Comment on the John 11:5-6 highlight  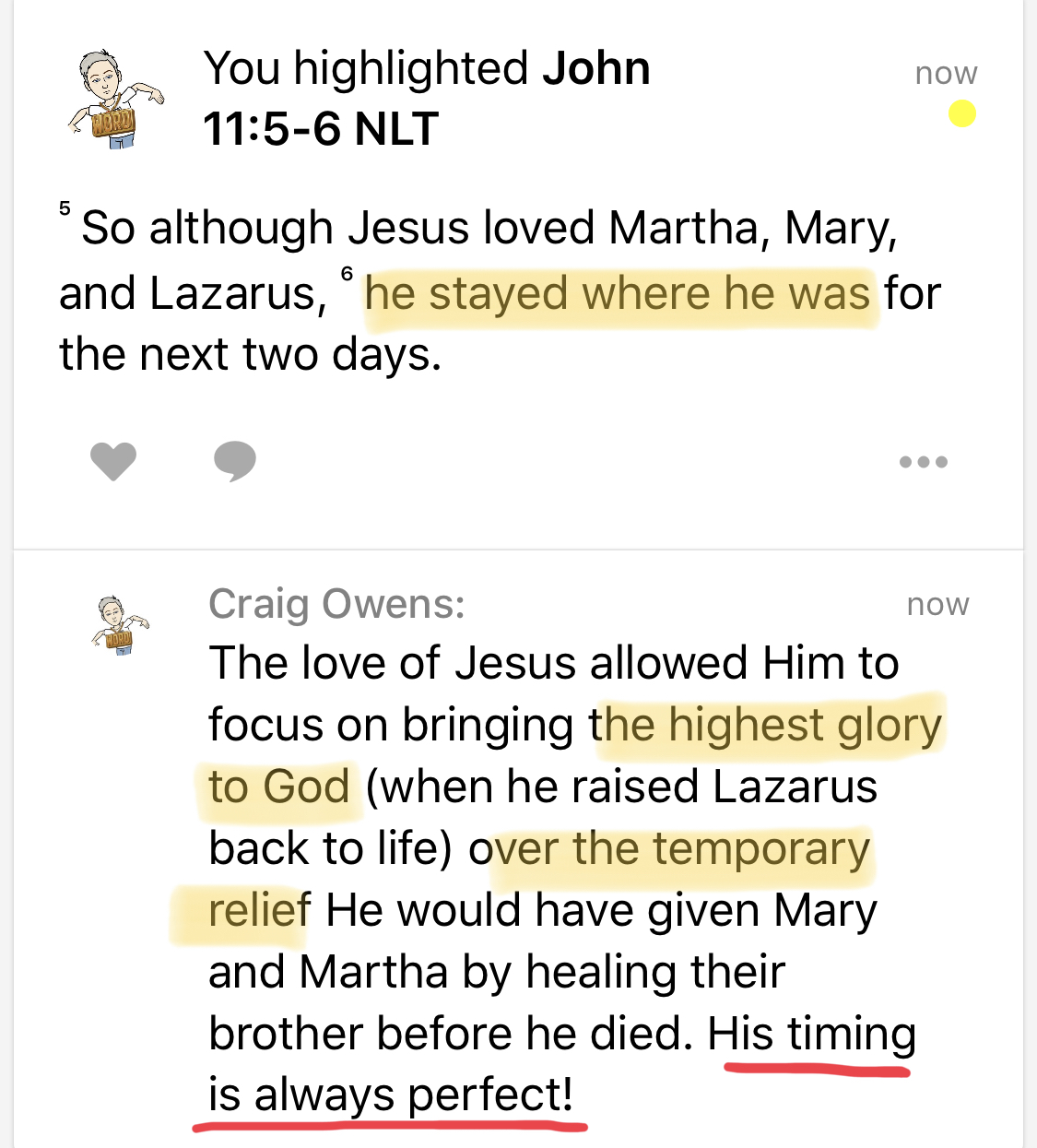tap(235, 461)
